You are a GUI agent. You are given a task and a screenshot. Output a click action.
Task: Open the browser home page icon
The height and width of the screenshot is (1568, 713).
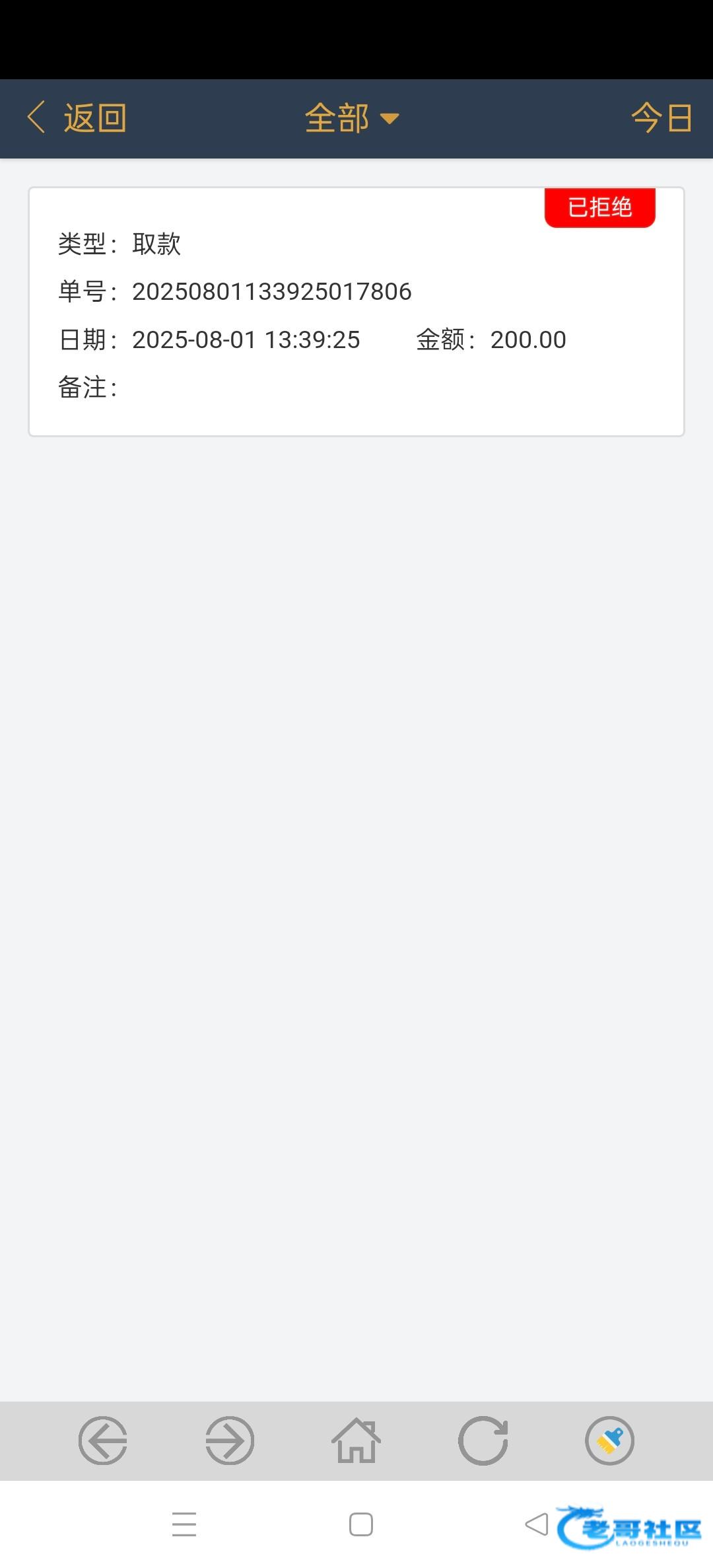click(x=356, y=1441)
